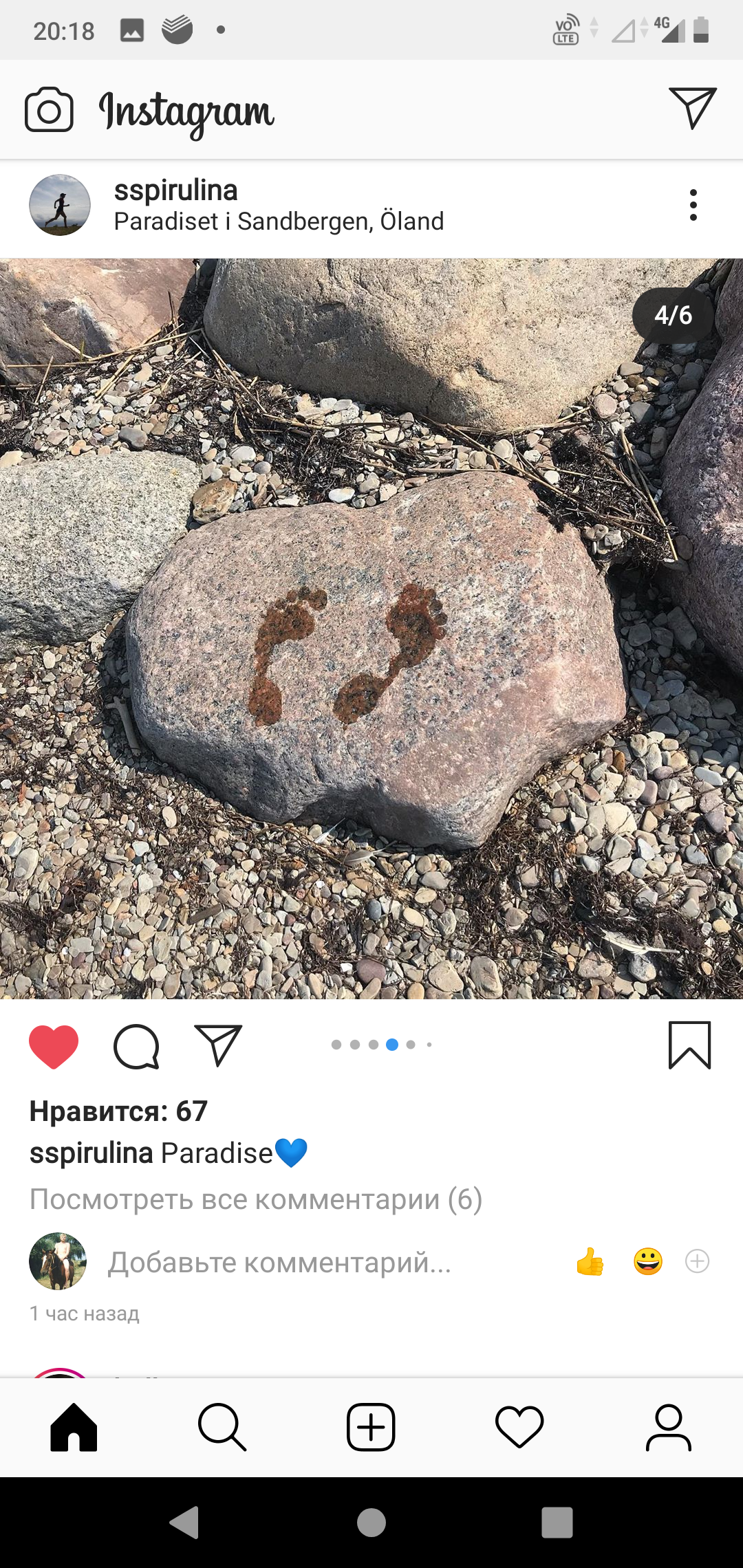The height and width of the screenshot is (1568, 743).
Task: Open post overflow menu three dots
Action: pyautogui.click(x=693, y=205)
